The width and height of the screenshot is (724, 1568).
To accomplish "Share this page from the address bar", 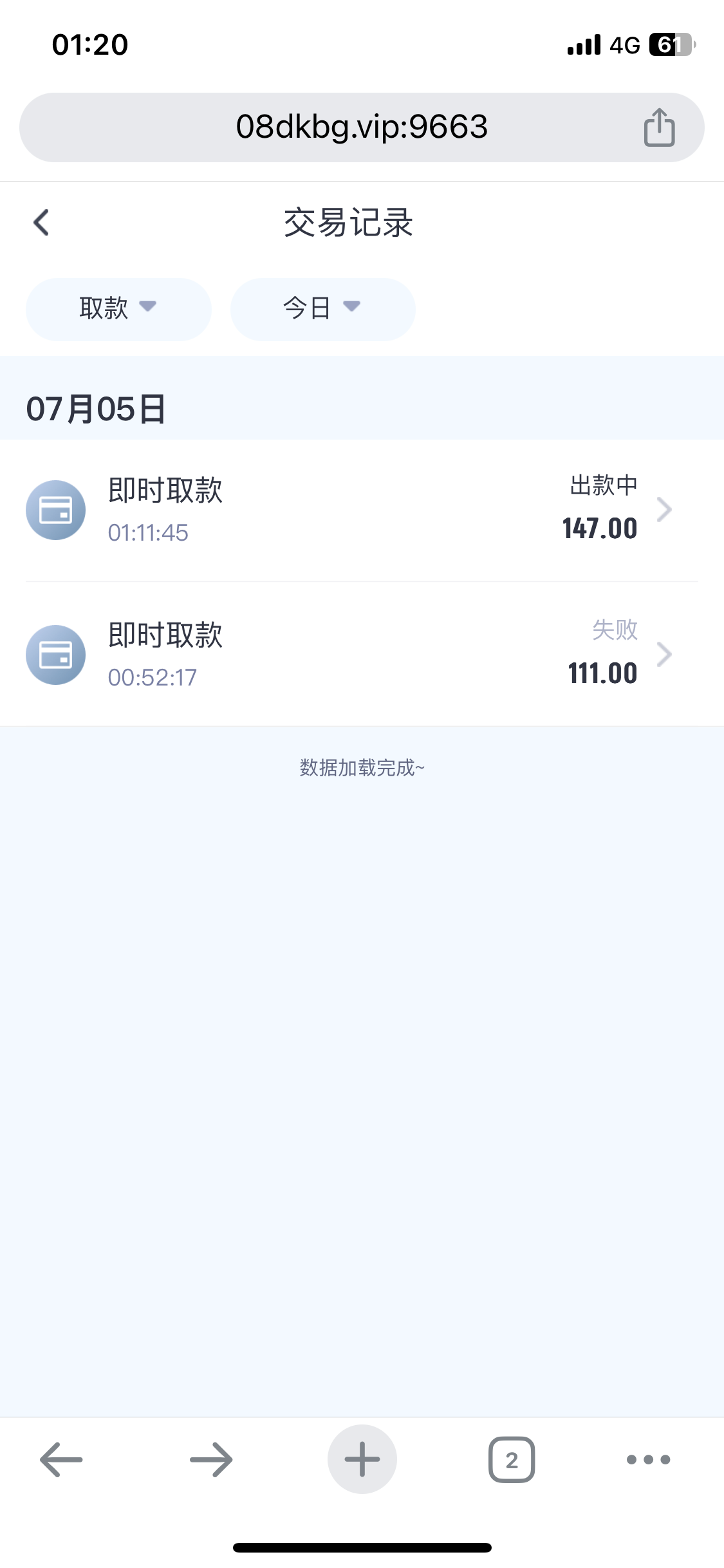I will [x=659, y=127].
